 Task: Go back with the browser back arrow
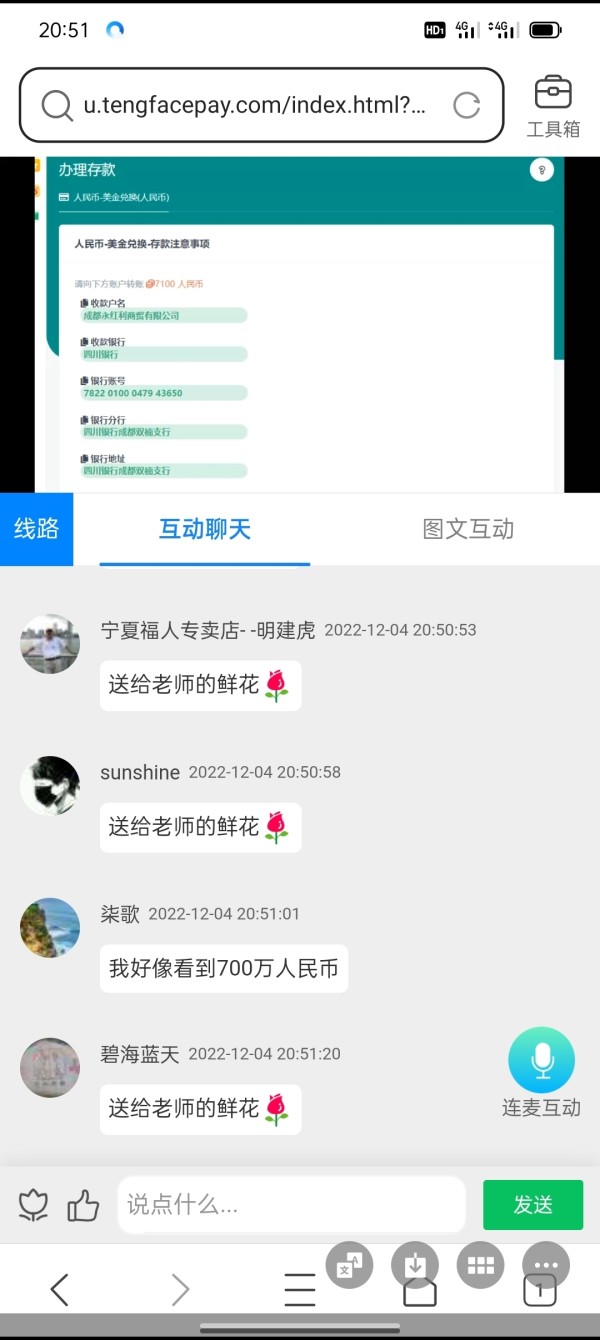point(60,1290)
